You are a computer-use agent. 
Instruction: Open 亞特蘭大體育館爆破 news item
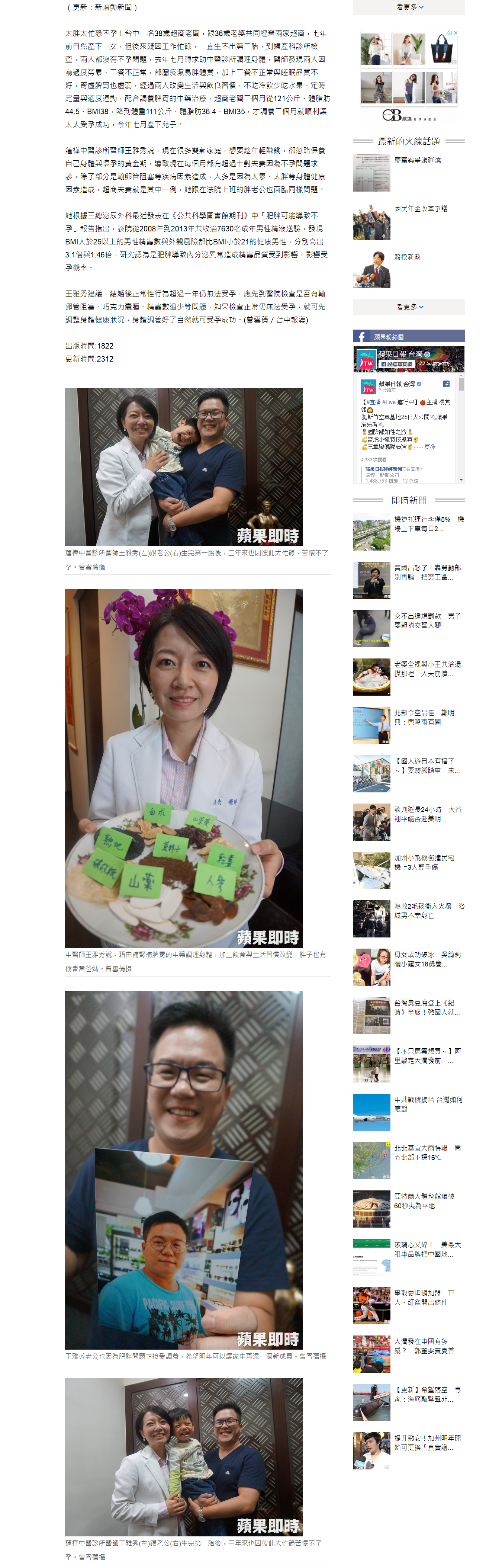(x=424, y=1200)
